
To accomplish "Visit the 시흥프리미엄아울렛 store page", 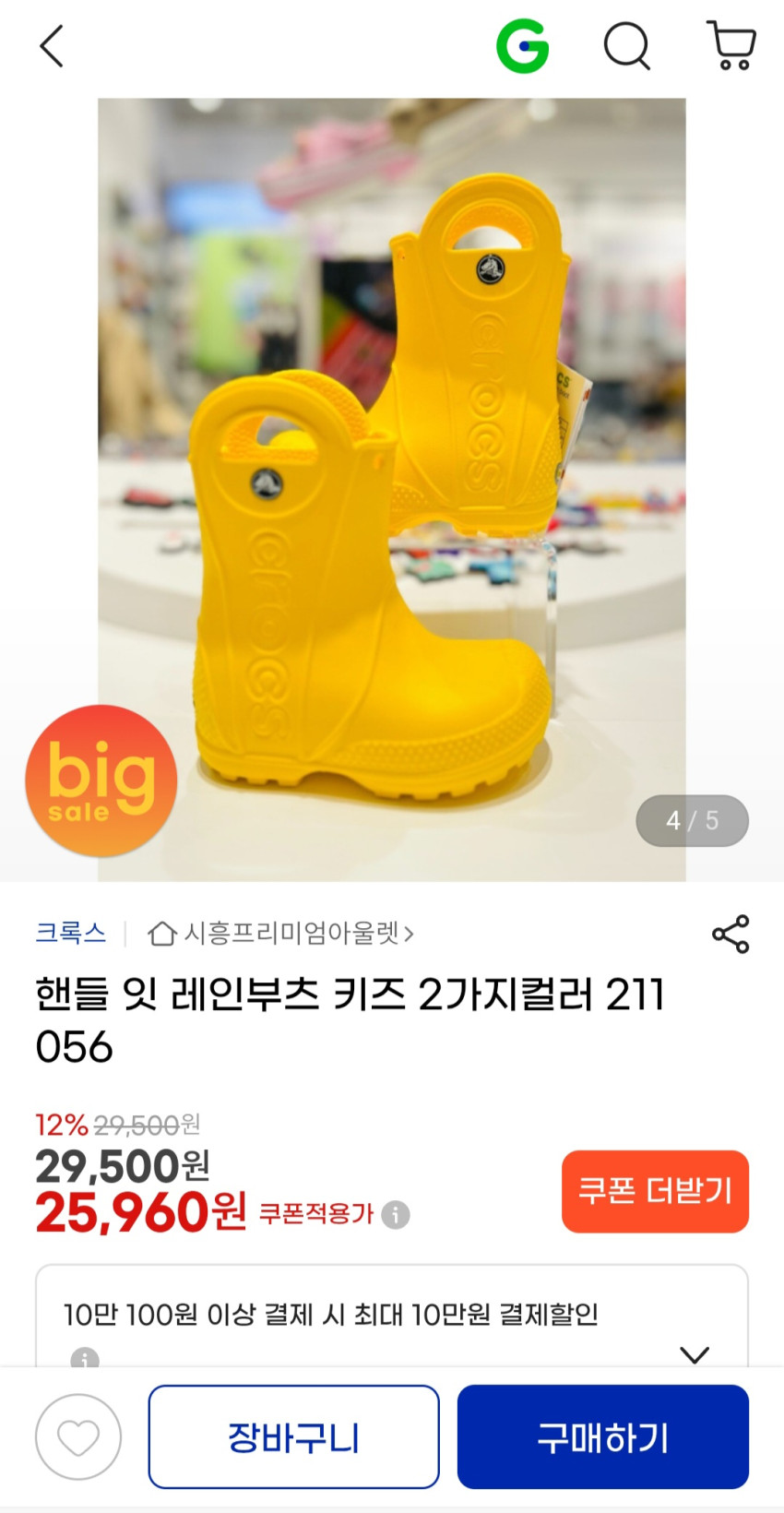I will point(281,934).
